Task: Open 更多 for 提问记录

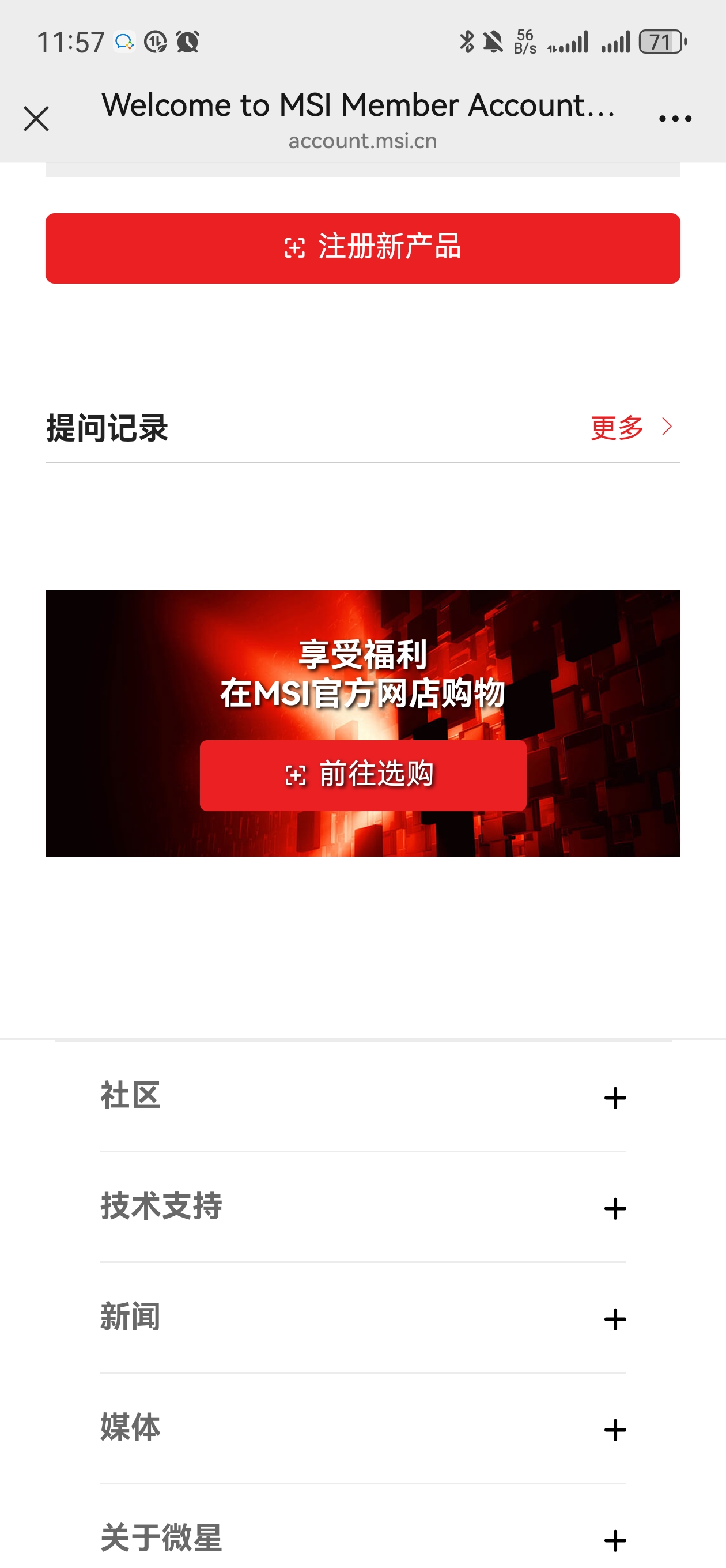Action: pos(631,428)
